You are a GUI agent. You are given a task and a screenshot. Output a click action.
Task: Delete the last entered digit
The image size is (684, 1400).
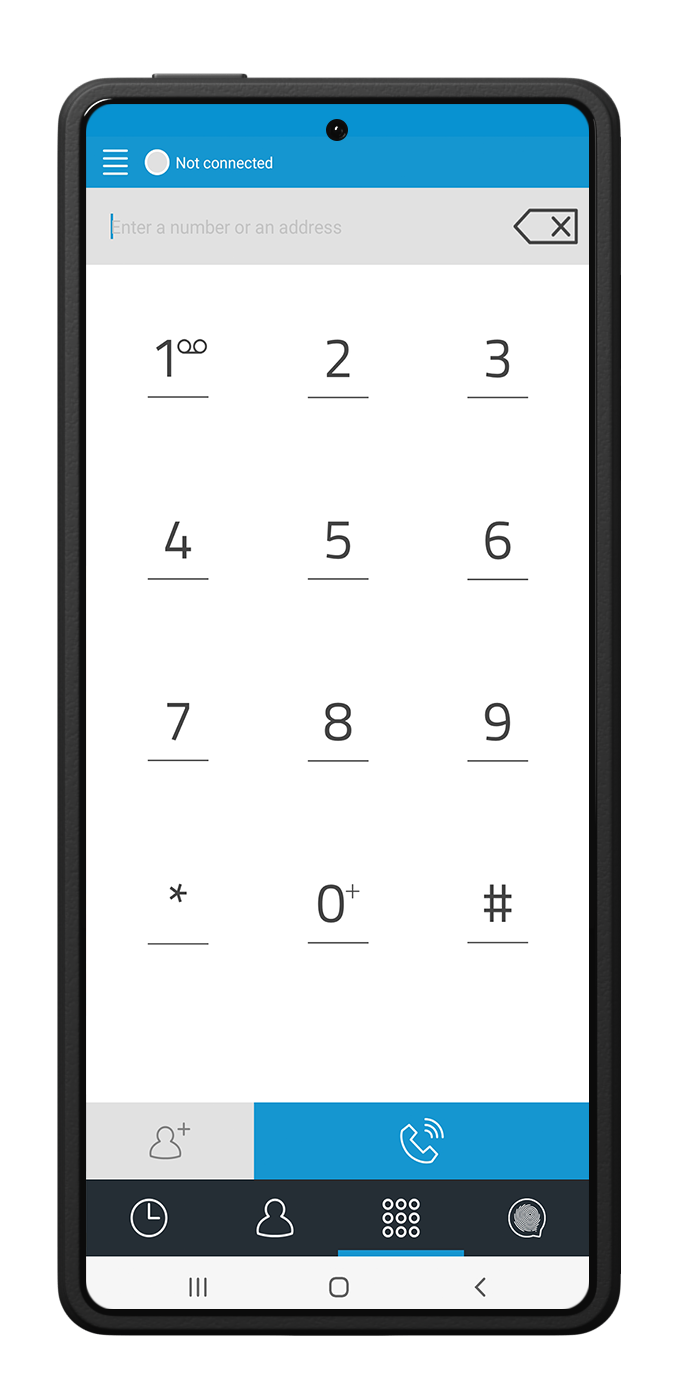pos(546,227)
